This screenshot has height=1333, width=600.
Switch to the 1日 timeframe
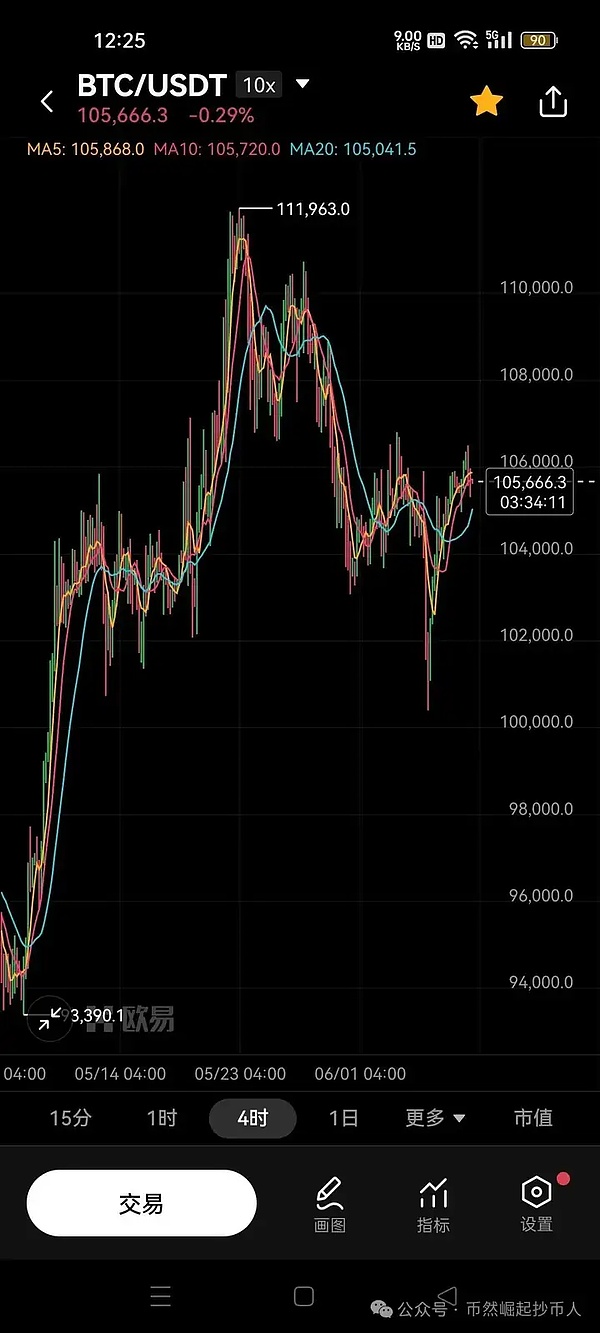[x=343, y=1118]
